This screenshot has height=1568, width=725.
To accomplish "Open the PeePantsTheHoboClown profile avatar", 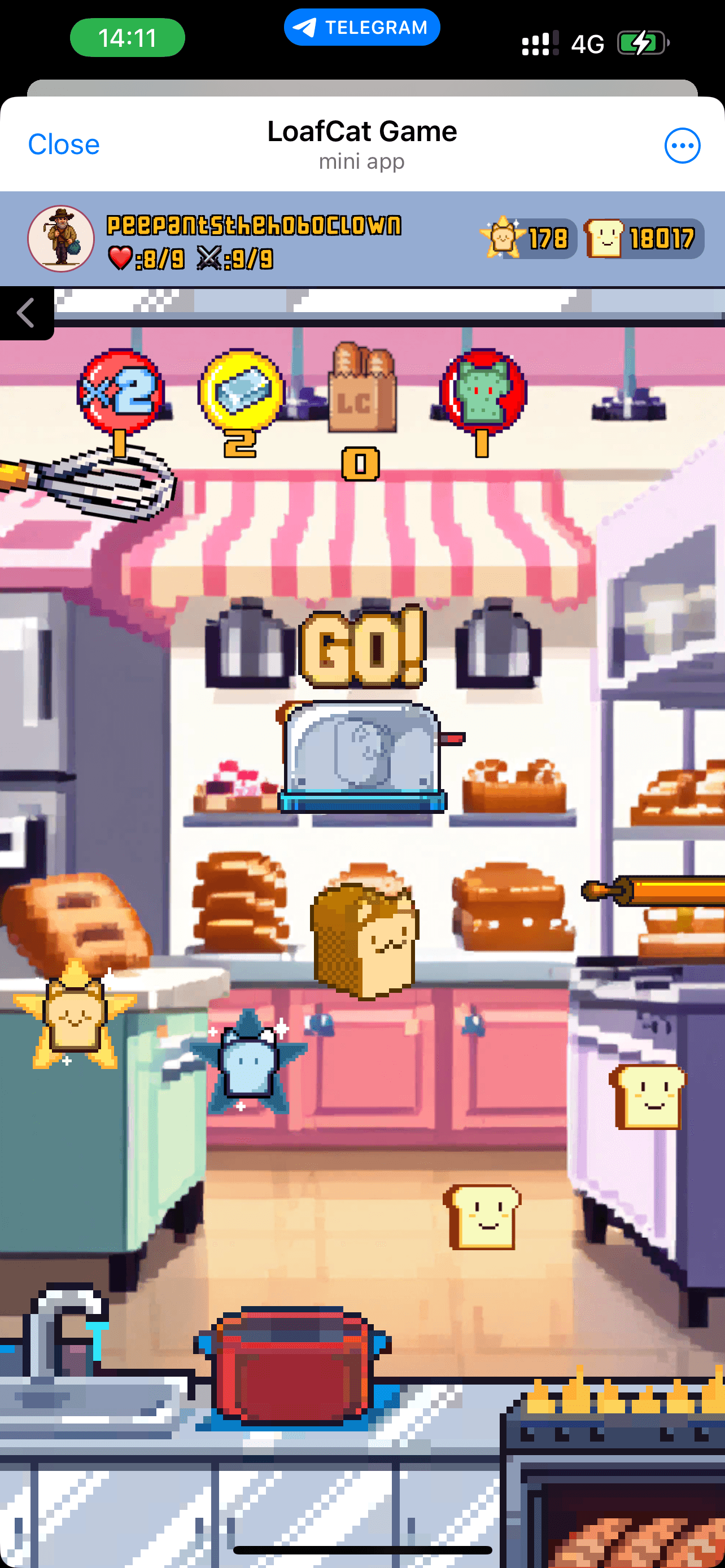I will (x=61, y=238).
